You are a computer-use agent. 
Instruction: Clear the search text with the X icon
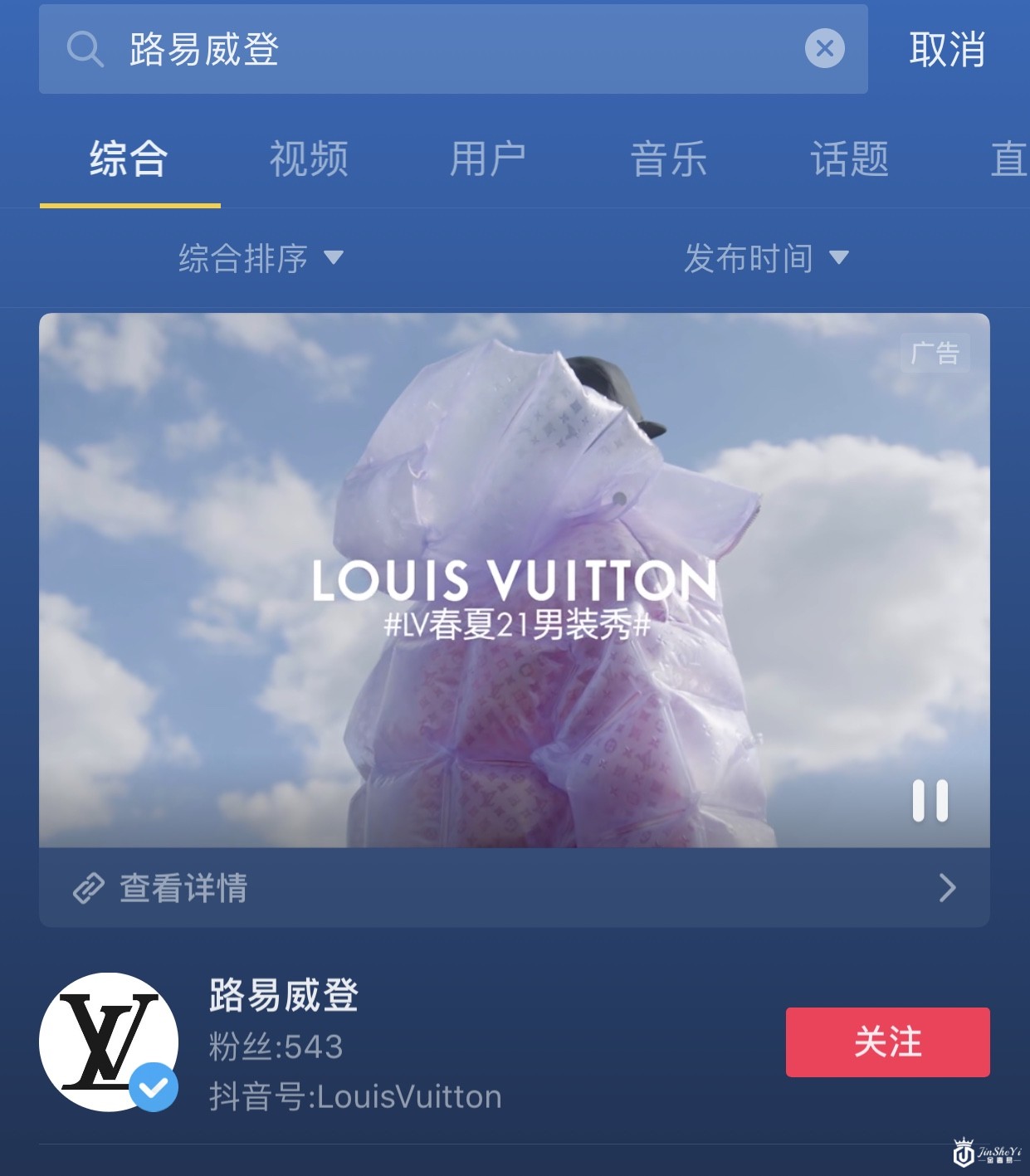pos(824,50)
